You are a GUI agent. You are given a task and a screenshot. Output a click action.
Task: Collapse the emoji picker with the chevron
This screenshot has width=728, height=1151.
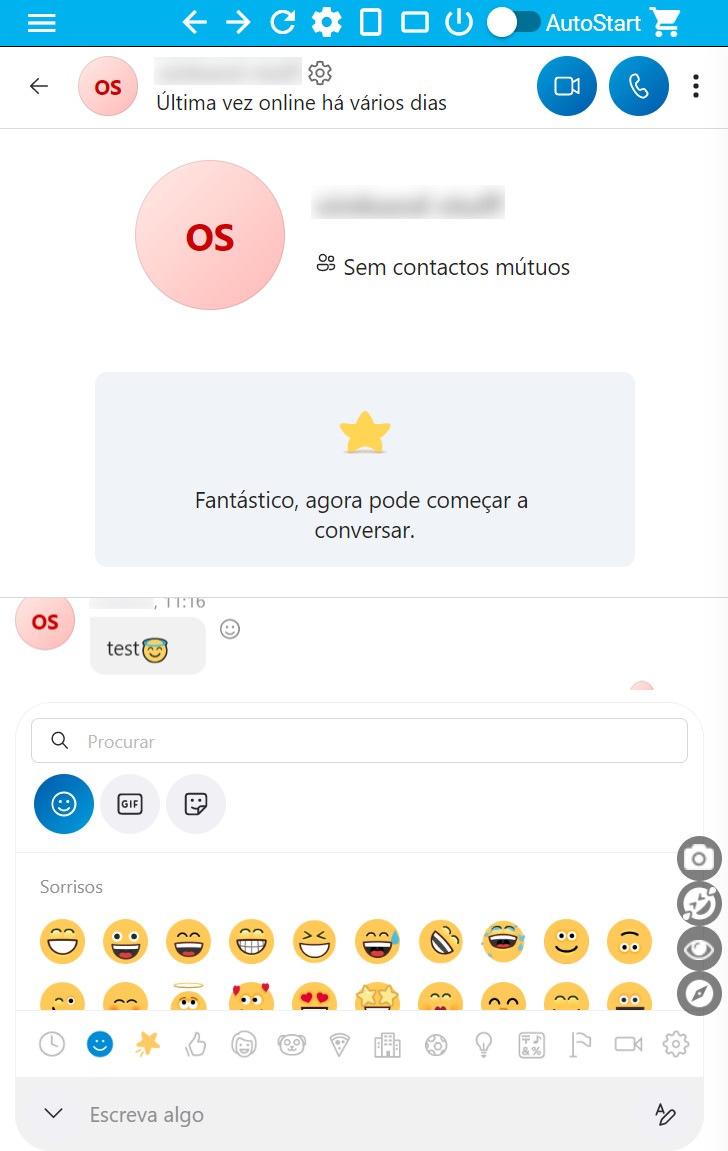[x=54, y=1114]
